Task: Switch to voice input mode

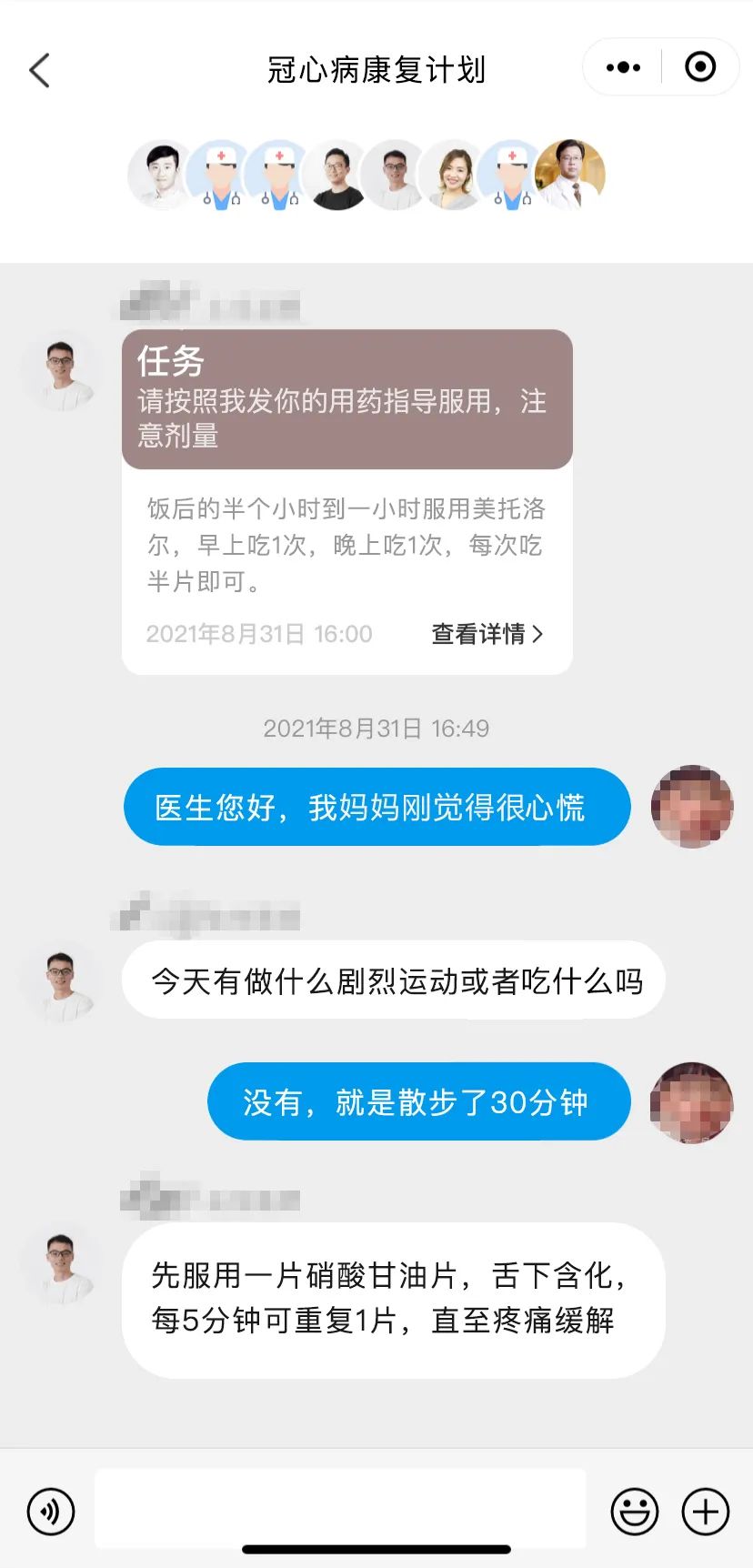Action: click(x=51, y=1512)
